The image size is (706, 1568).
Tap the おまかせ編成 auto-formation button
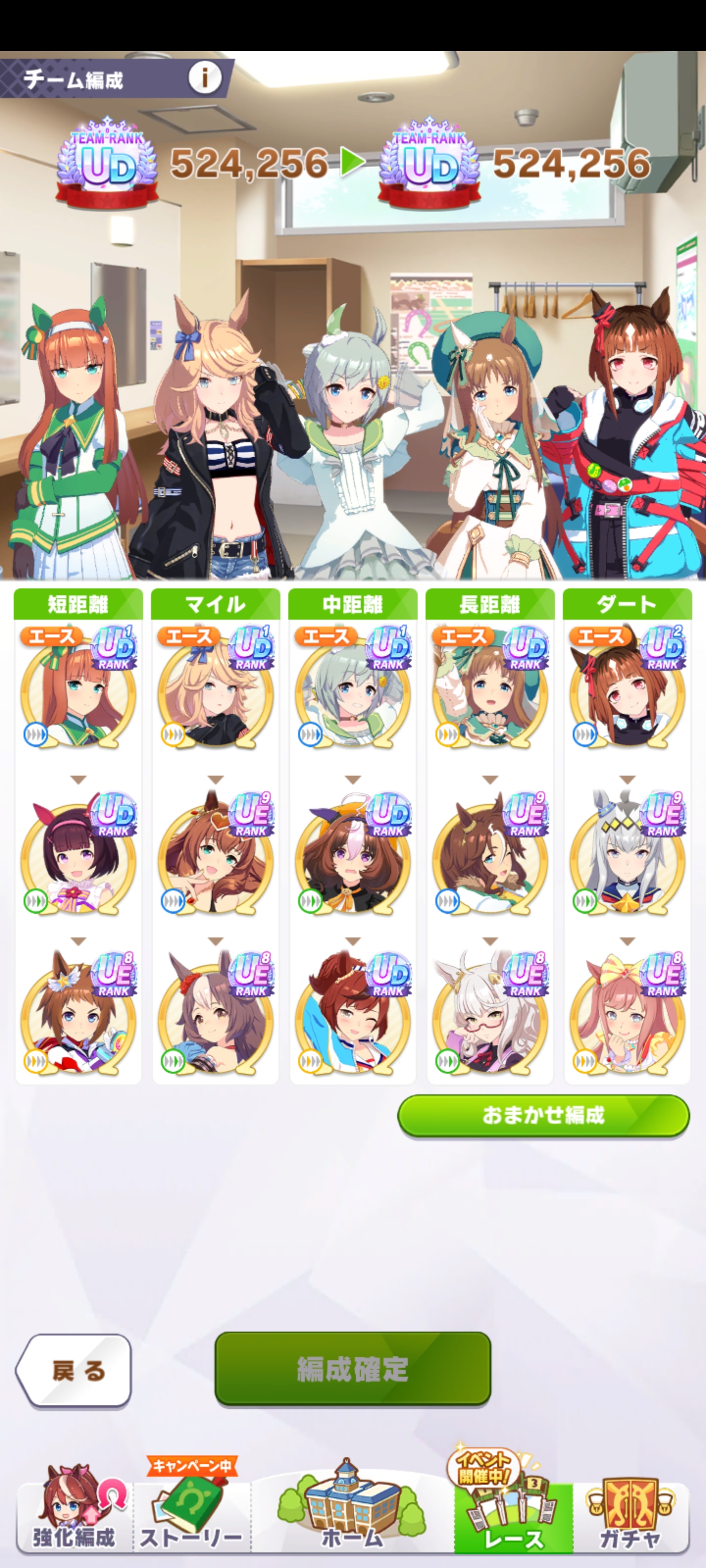coord(543,1115)
